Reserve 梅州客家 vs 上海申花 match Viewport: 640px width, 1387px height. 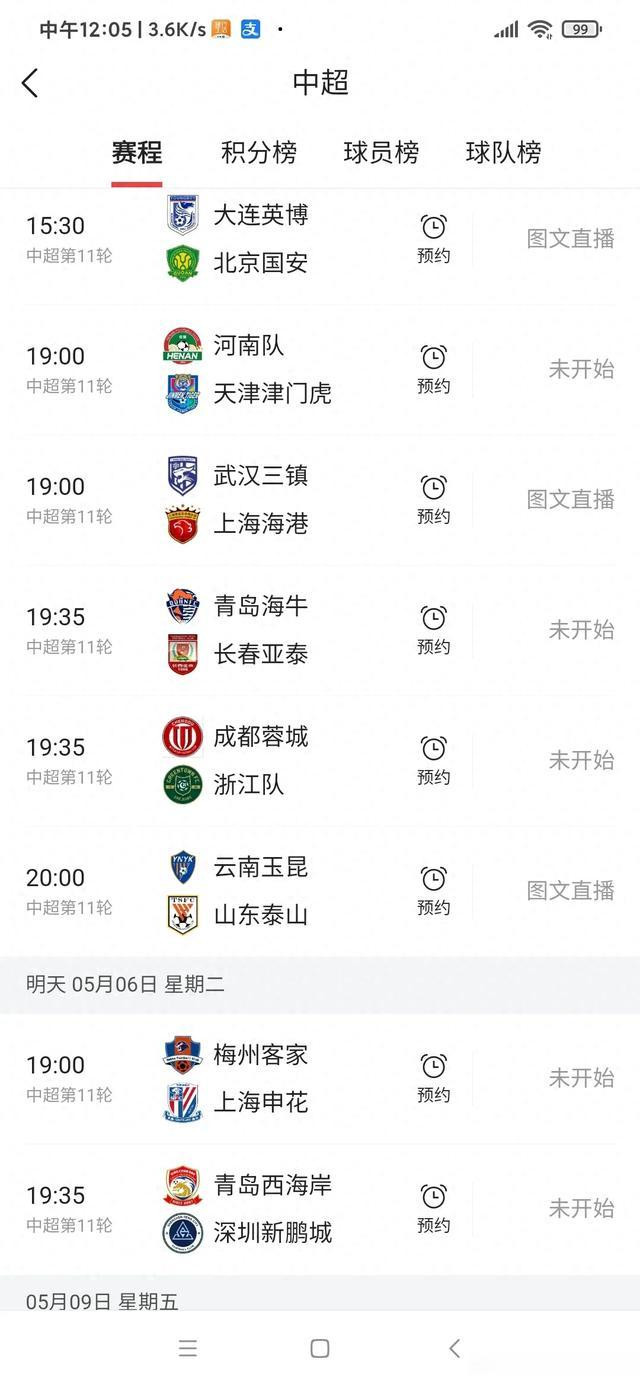433,1079
